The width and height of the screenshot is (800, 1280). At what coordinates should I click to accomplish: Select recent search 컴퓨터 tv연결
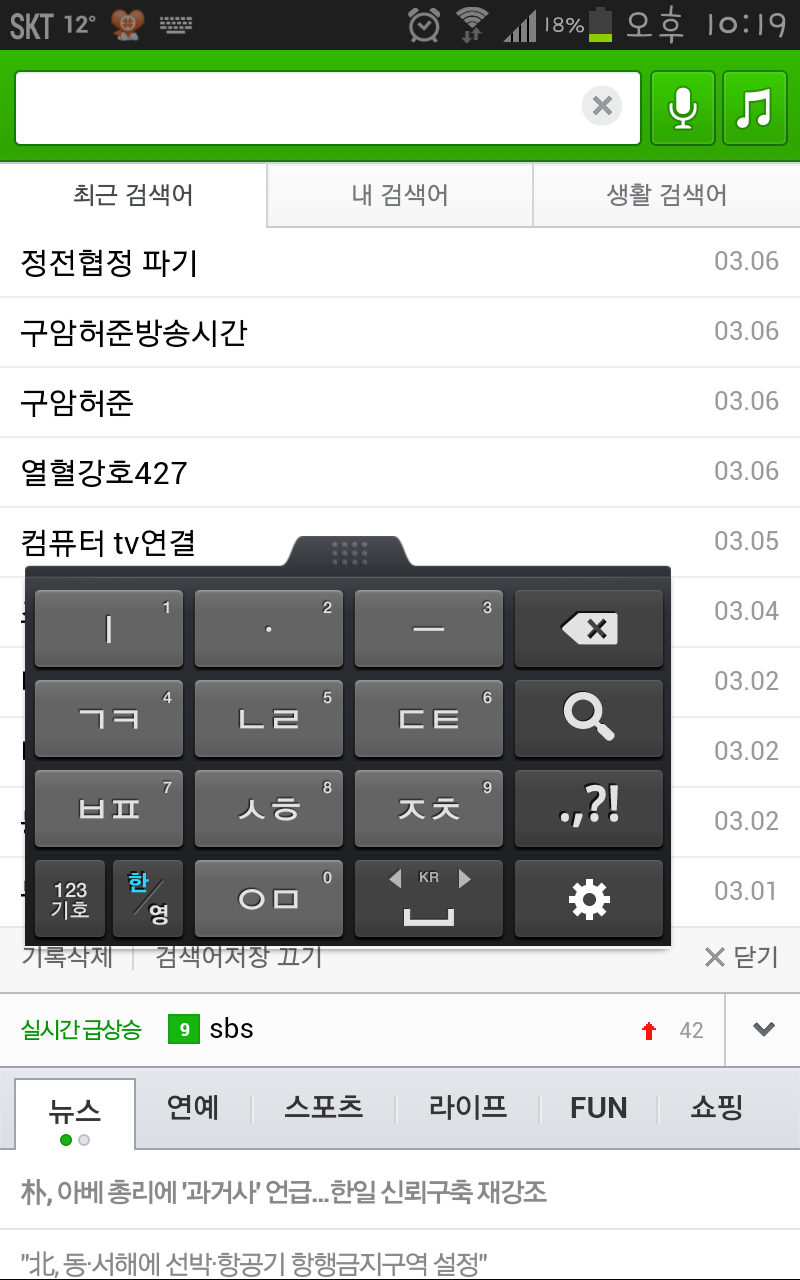pos(108,543)
